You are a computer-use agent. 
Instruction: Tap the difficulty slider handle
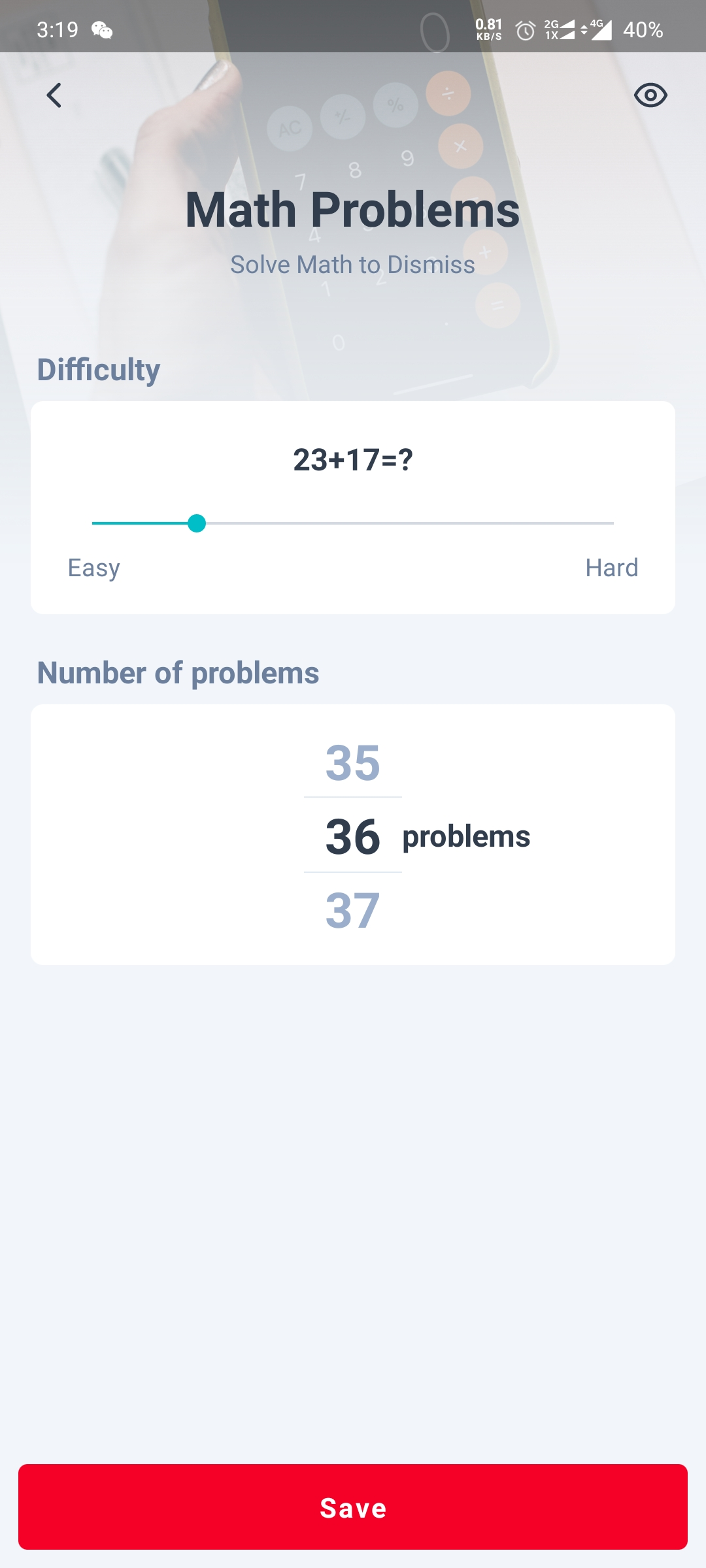click(x=197, y=523)
